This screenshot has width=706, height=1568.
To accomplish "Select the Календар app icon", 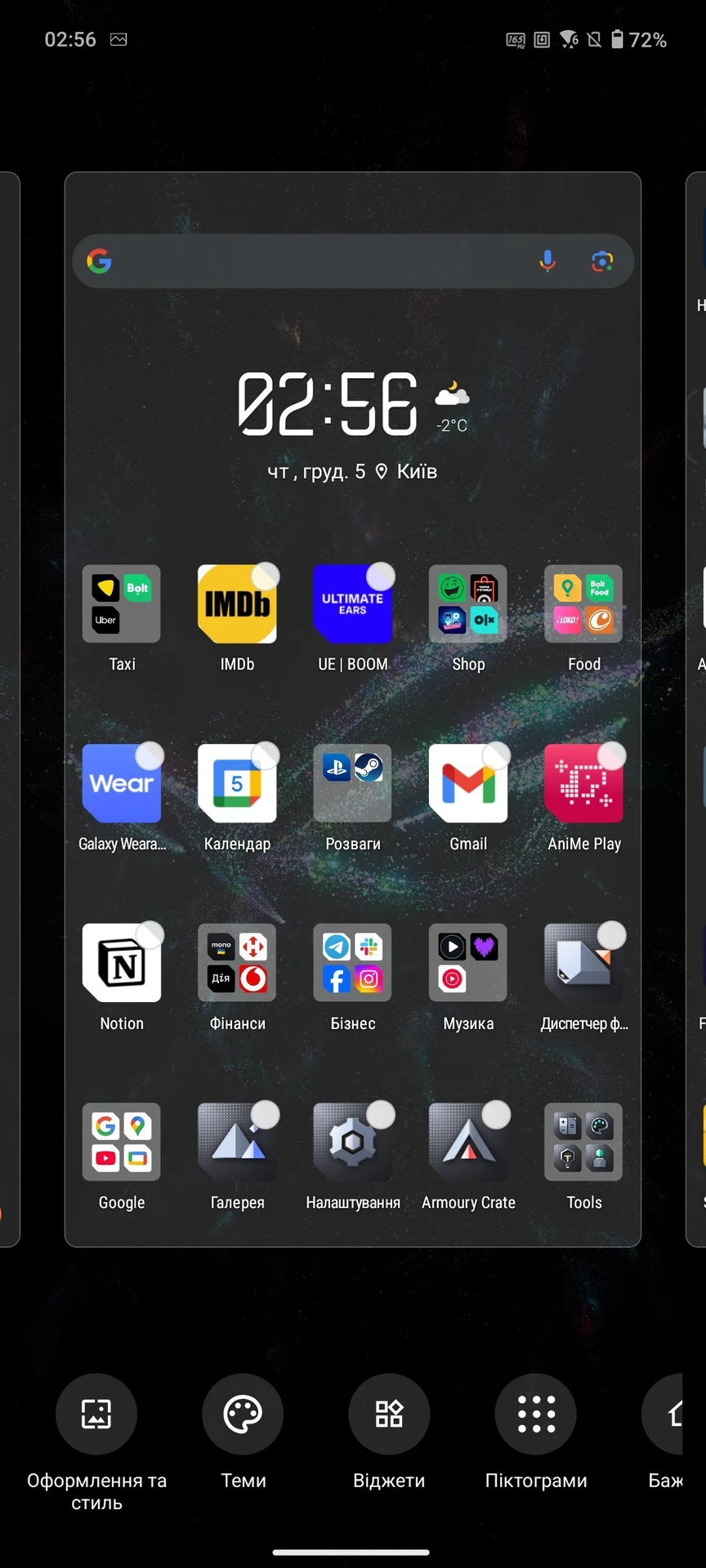I will tap(237, 784).
